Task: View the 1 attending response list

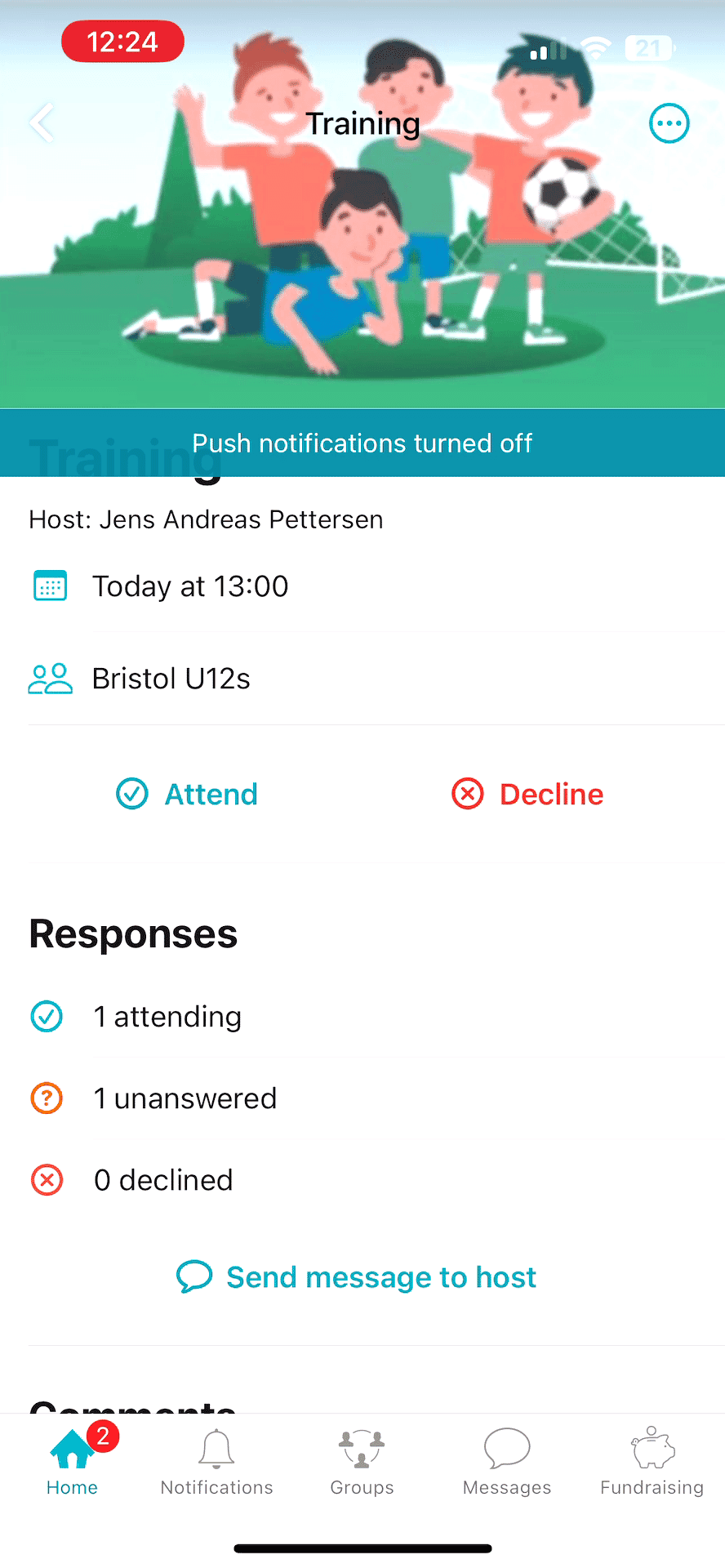Action: tap(167, 1017)
